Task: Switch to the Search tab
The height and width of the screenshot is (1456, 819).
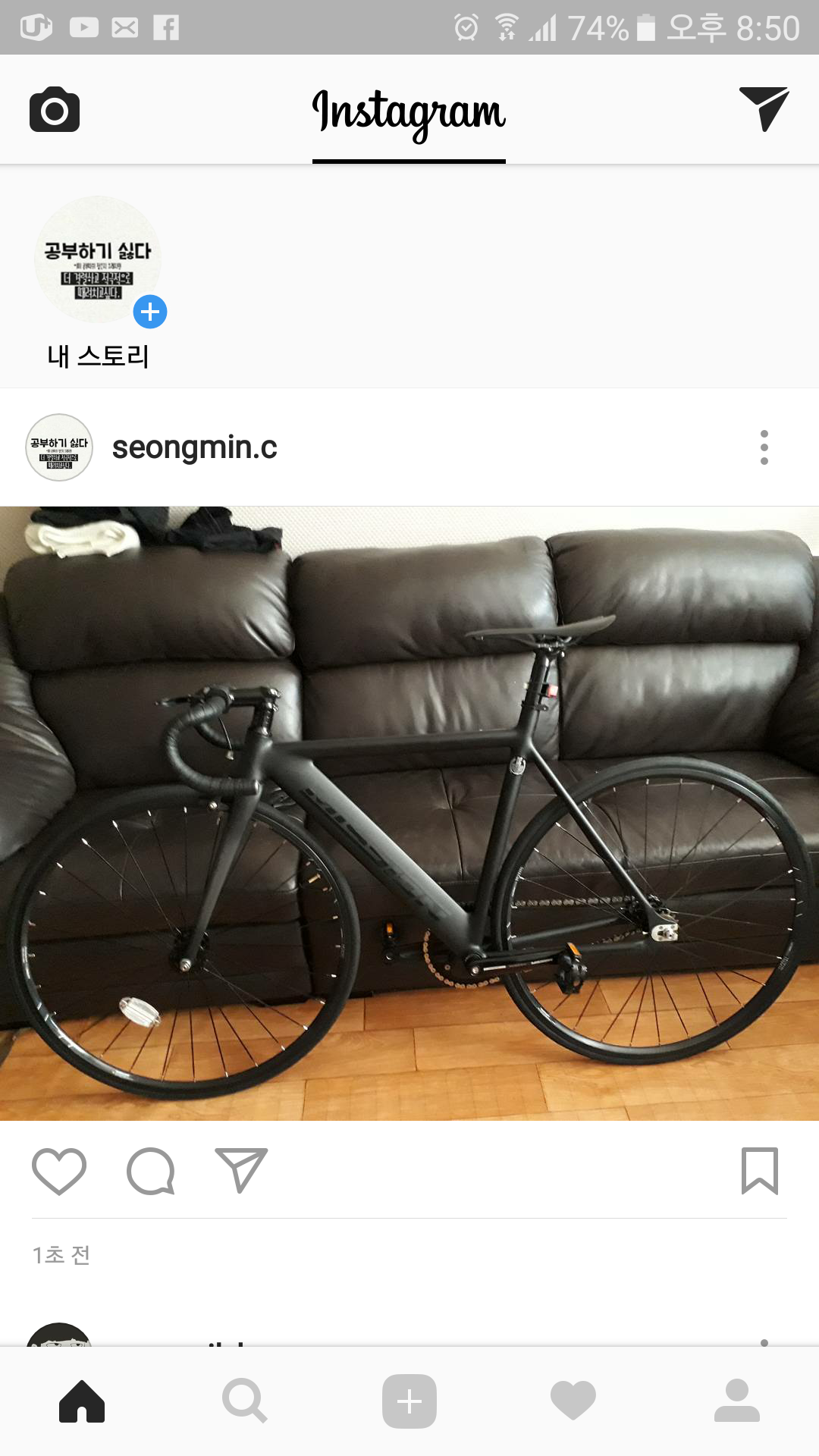Action: (x=245, y=1401)
